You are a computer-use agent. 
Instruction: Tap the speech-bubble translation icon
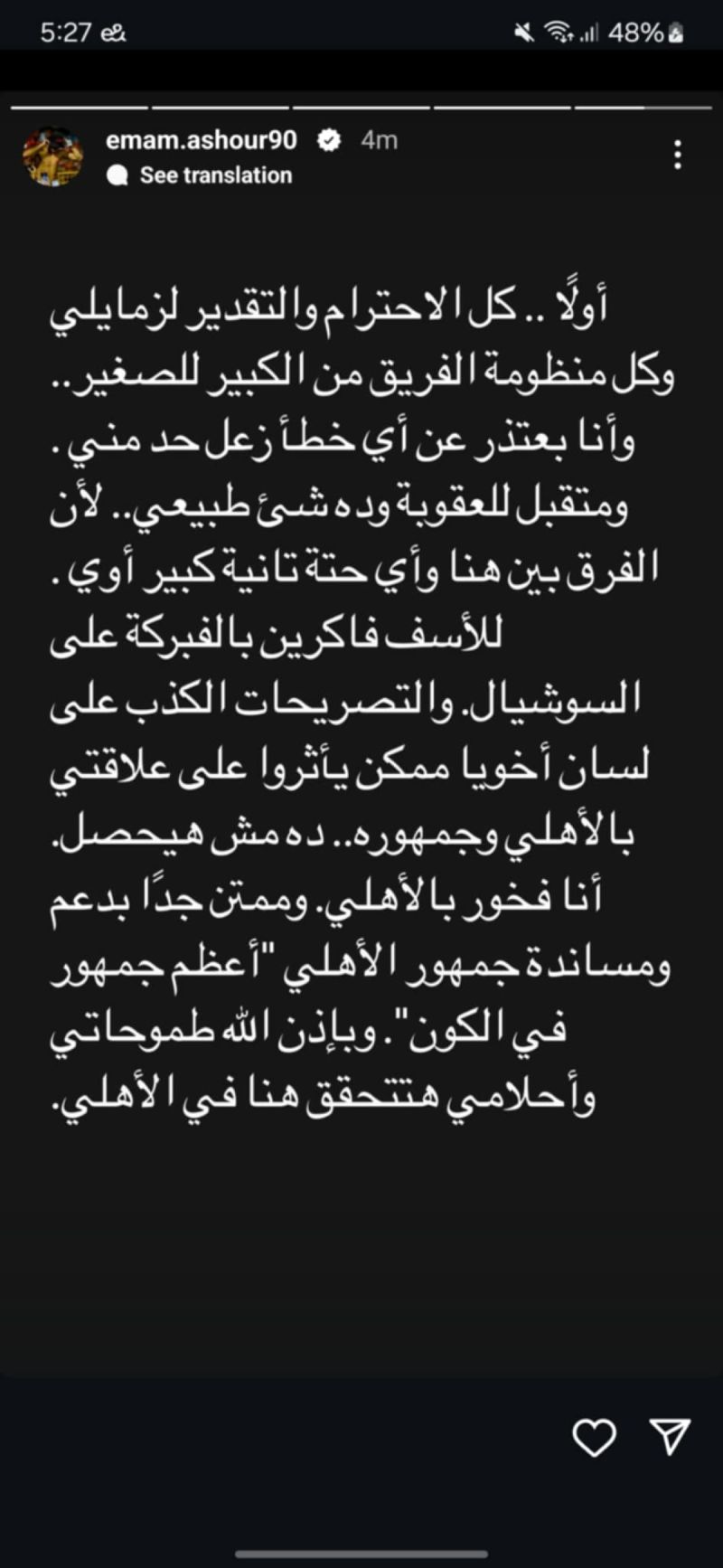(x=117, y=175)
